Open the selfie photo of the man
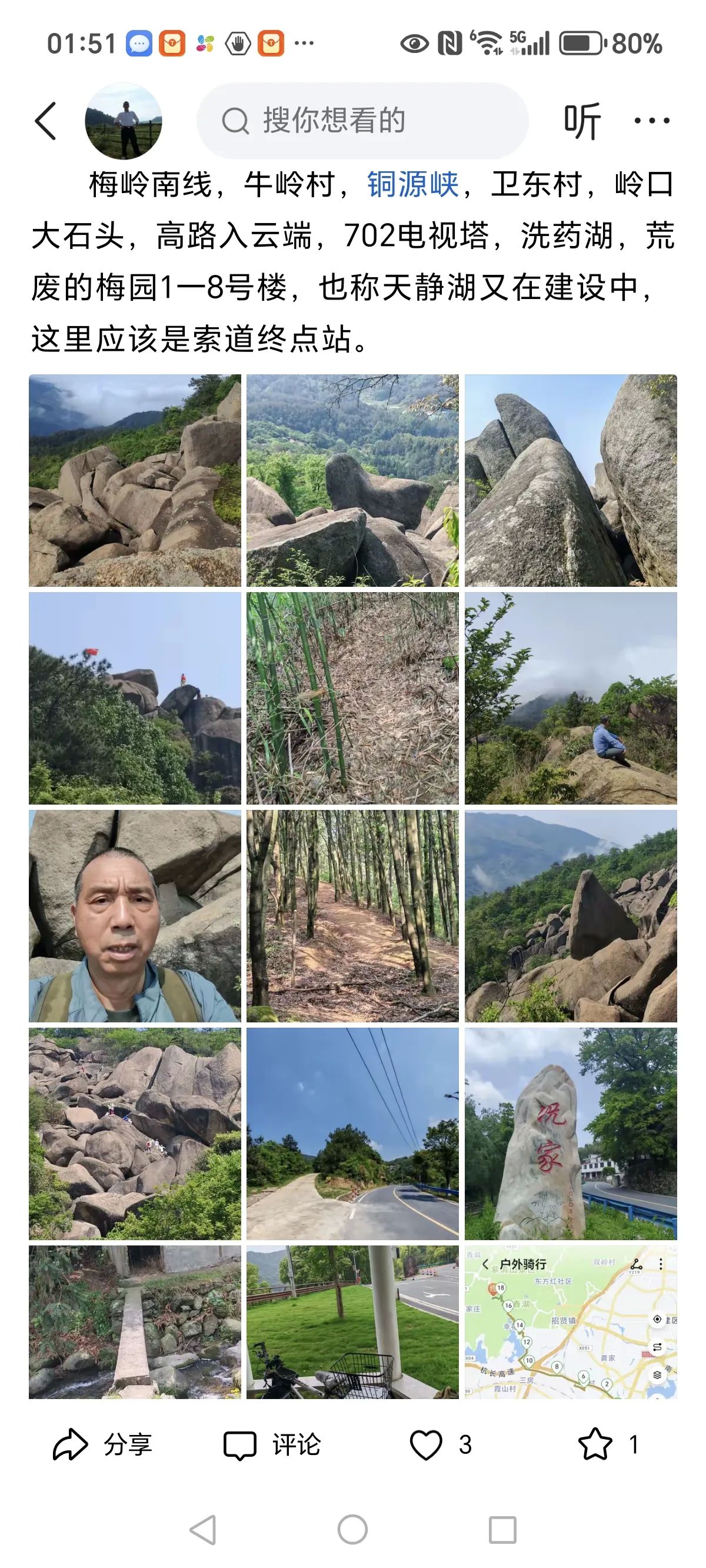Screen dimensions: 706x1568 [135, 915]
